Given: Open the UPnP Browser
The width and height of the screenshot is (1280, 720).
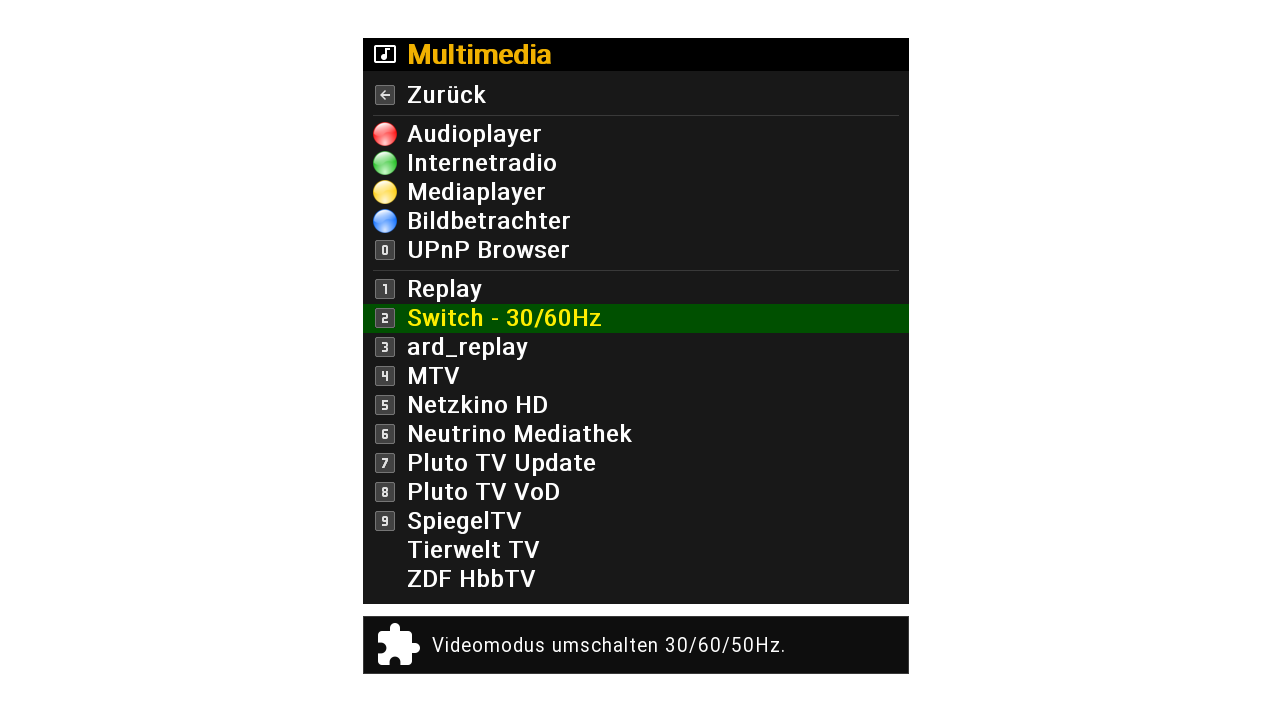Looking at the screenshot, I should [x=488, y=250].
